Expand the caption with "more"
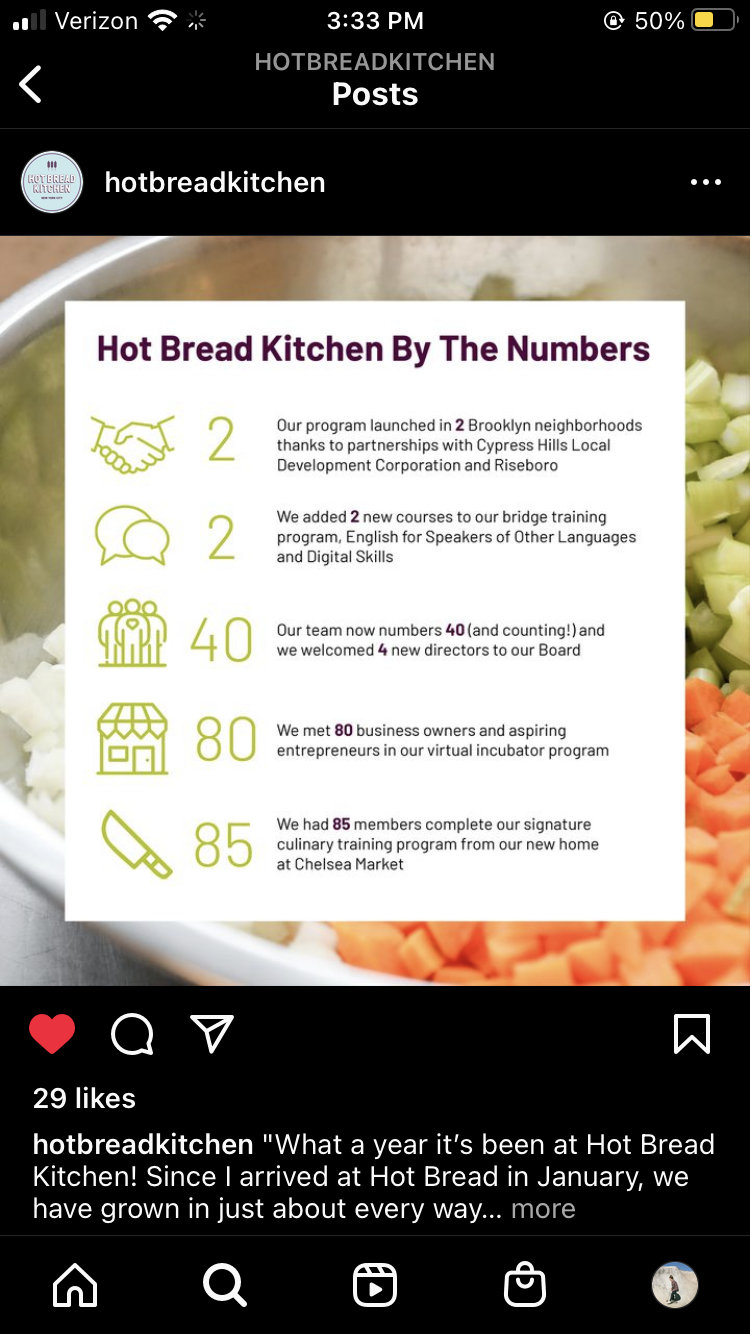The image size is (750, 1334). pyautogui.click(x=543, y=1208)
